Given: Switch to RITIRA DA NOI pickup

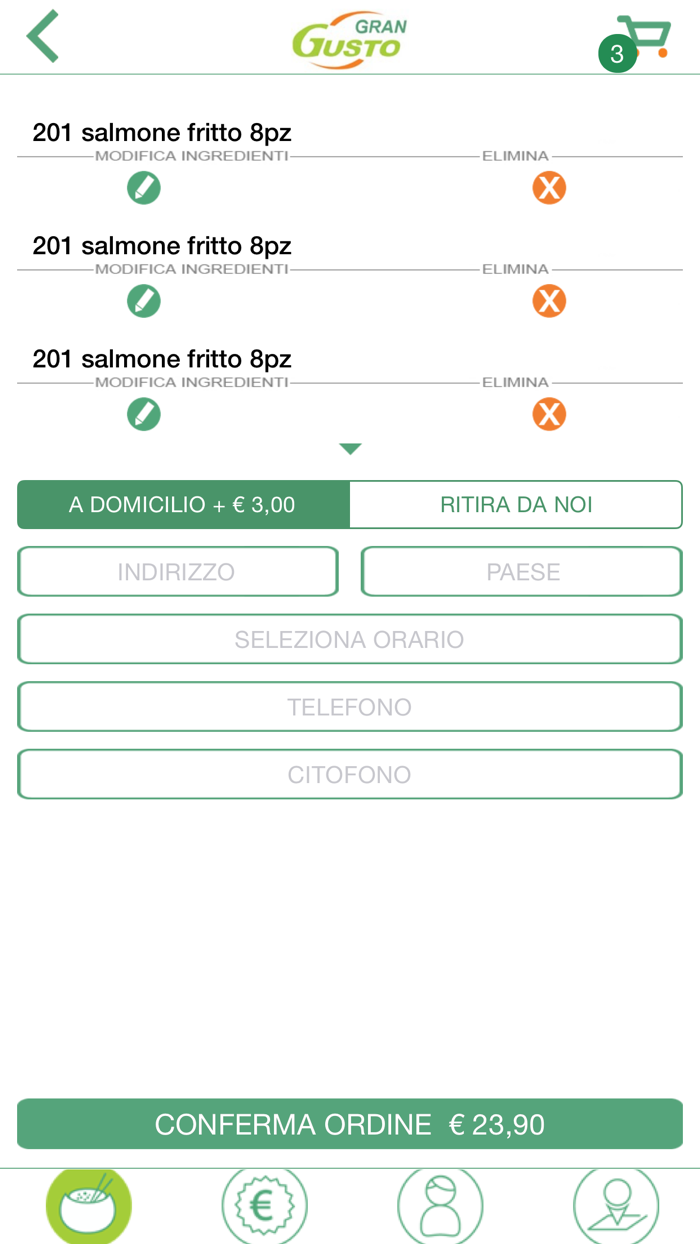Looking at the screenshot, I should 516,505.
